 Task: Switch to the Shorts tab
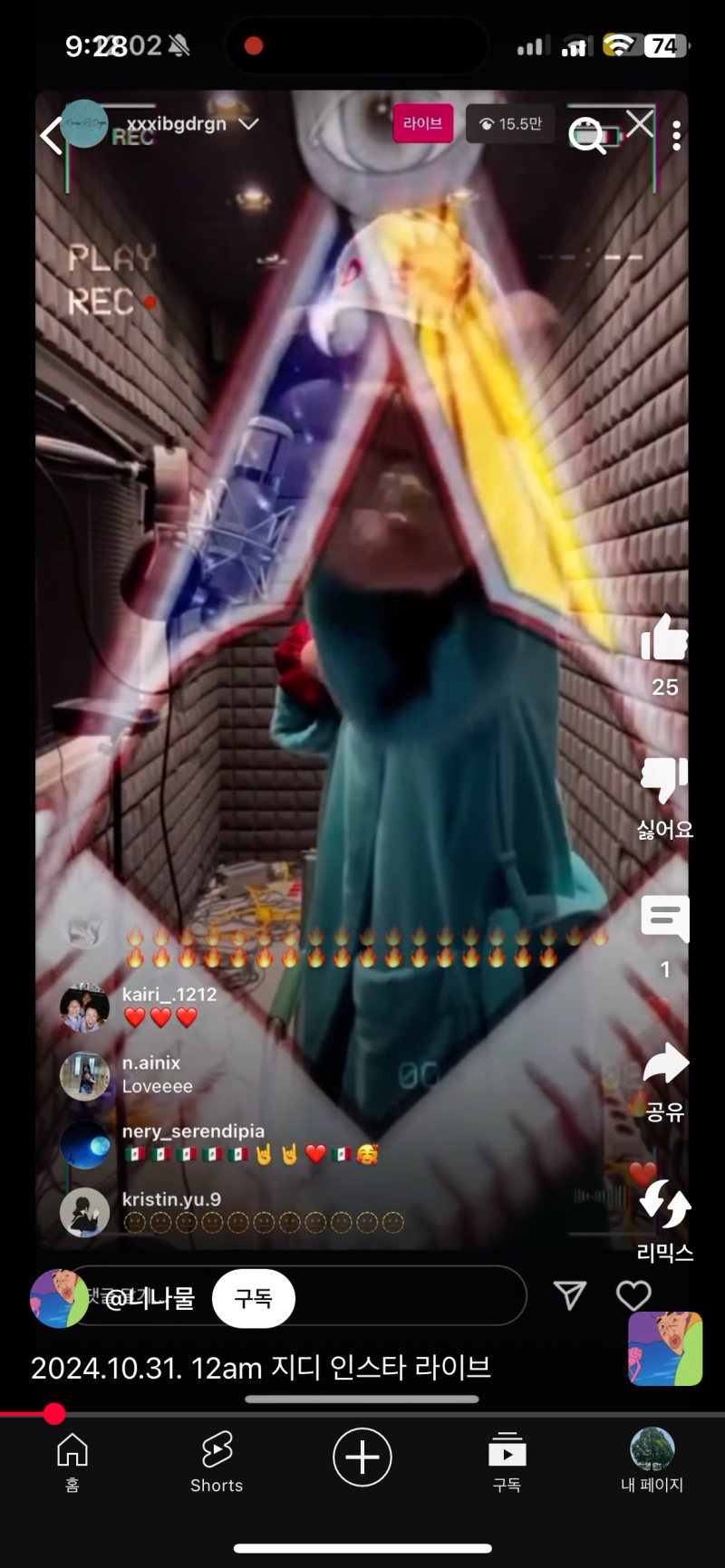coord(217,1460)
